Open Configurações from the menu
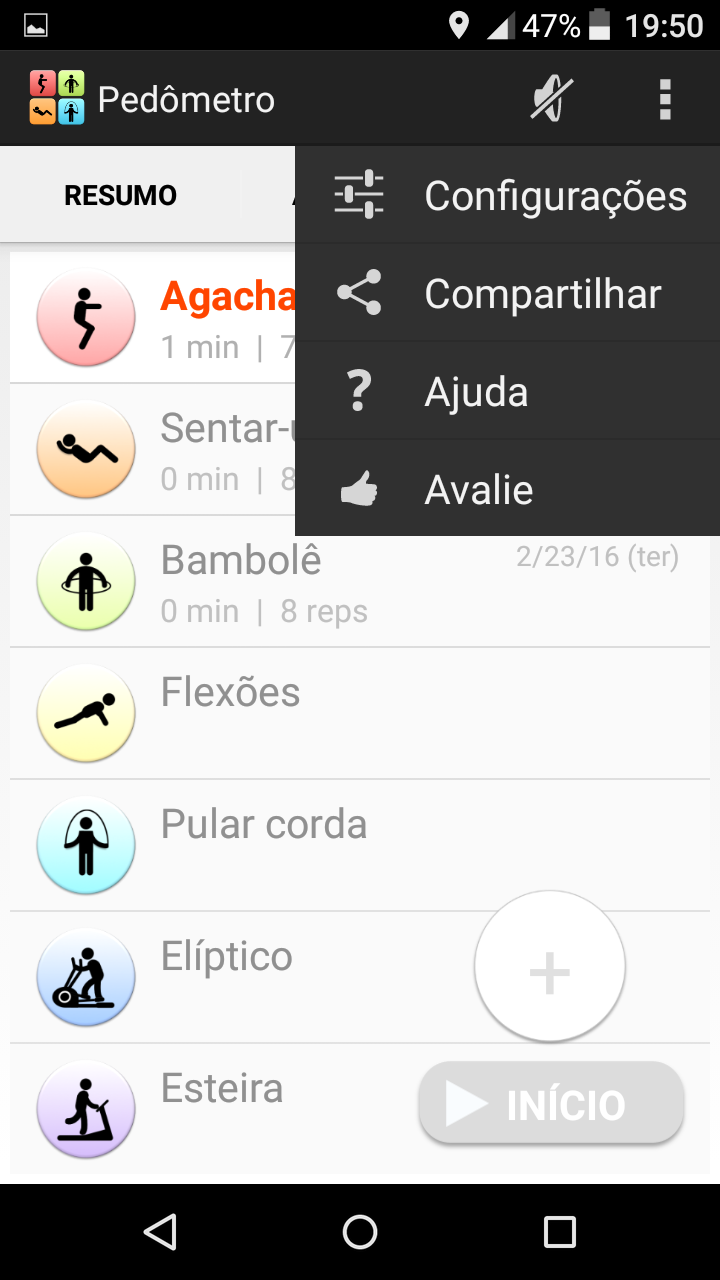Viewport: 720px width, 1280px height. [x=507, y=195]
